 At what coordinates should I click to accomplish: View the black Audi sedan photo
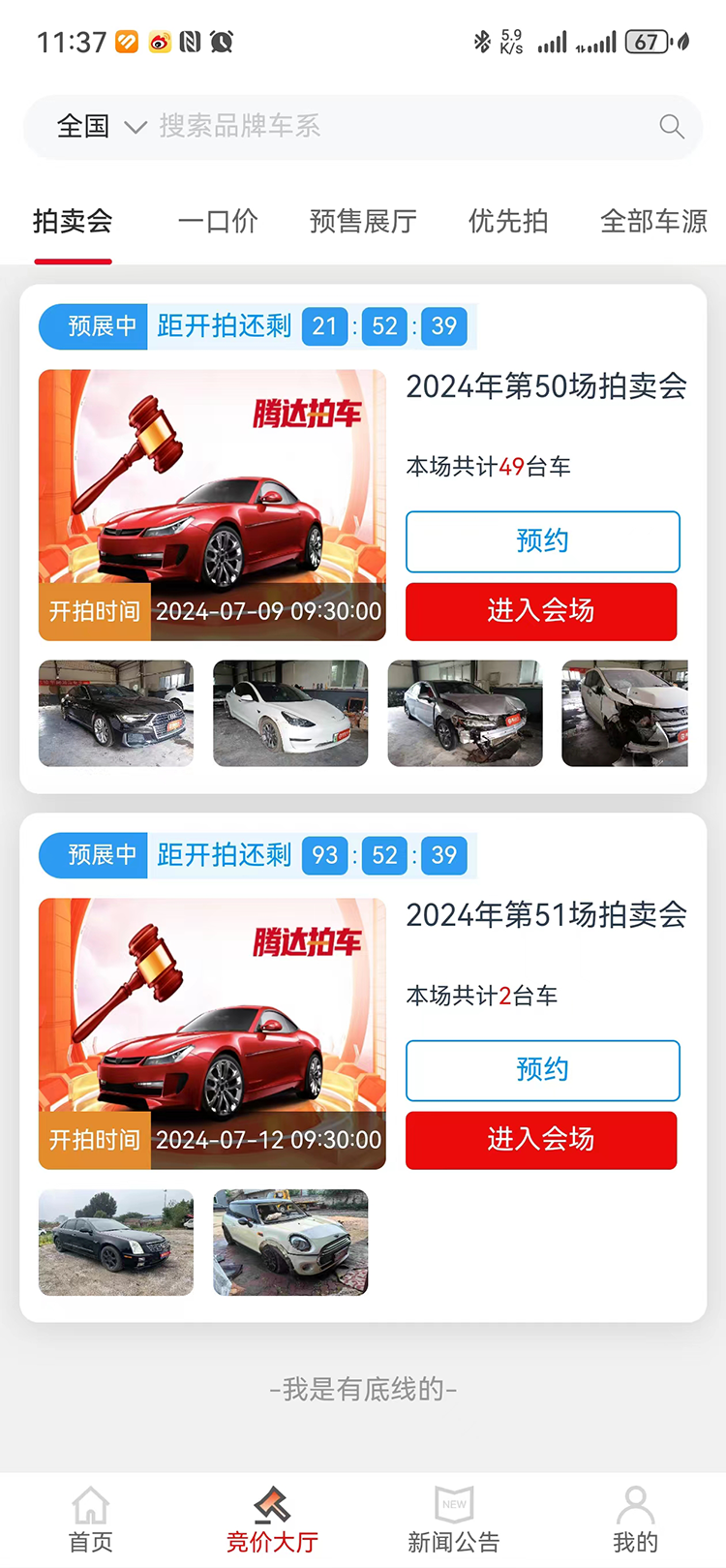(116, 714)
